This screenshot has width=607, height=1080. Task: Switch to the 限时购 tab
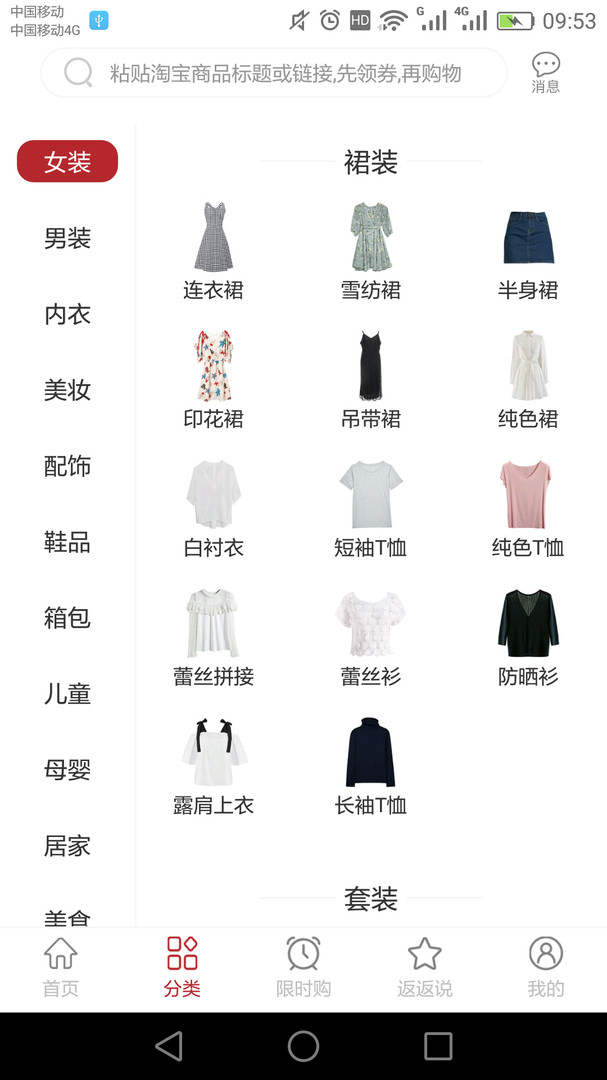303,967
